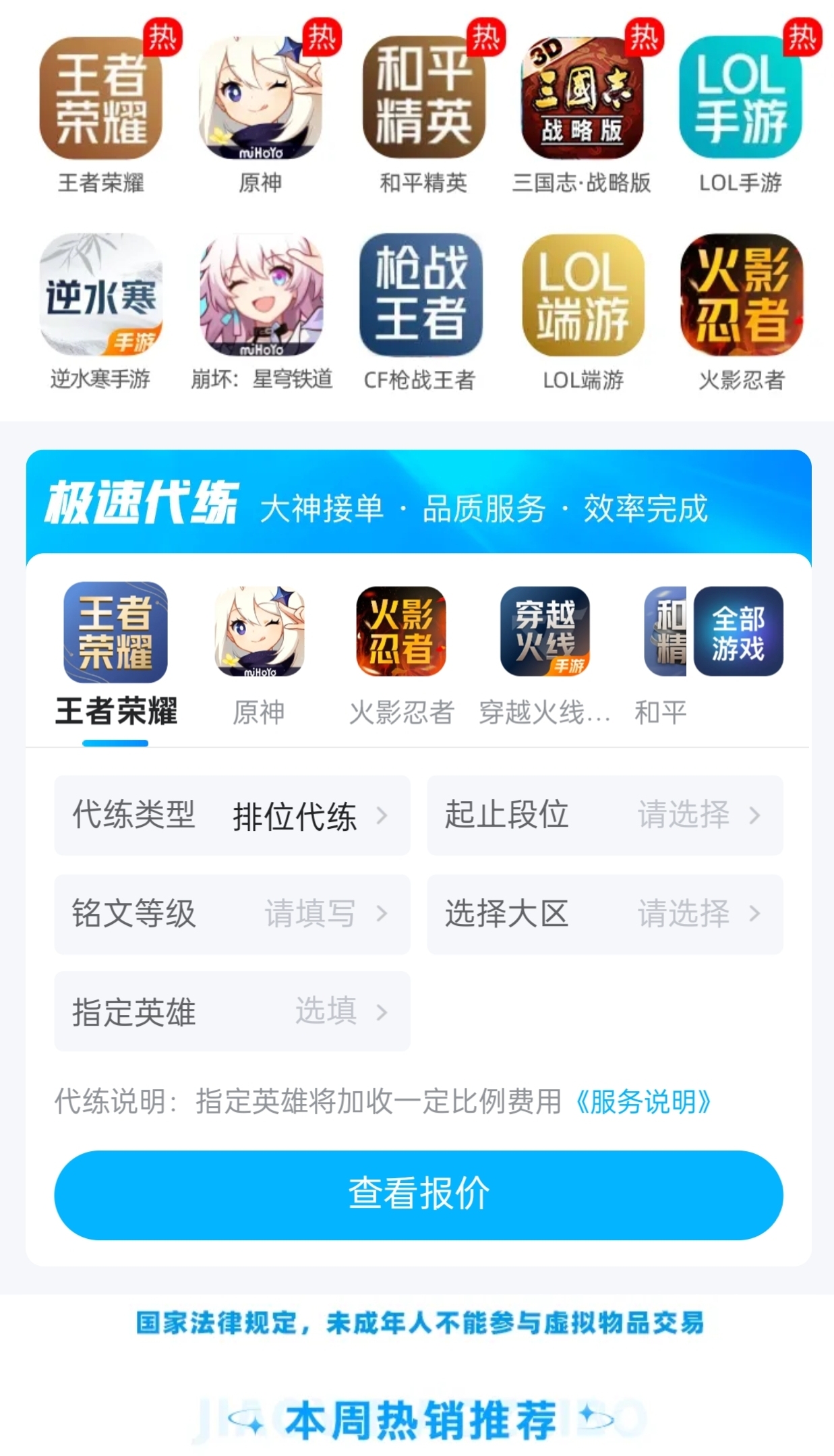Screen dimensions: 834x1456
Task: Open the 和平精英 game icon
Action: click(x=423, y=99)
